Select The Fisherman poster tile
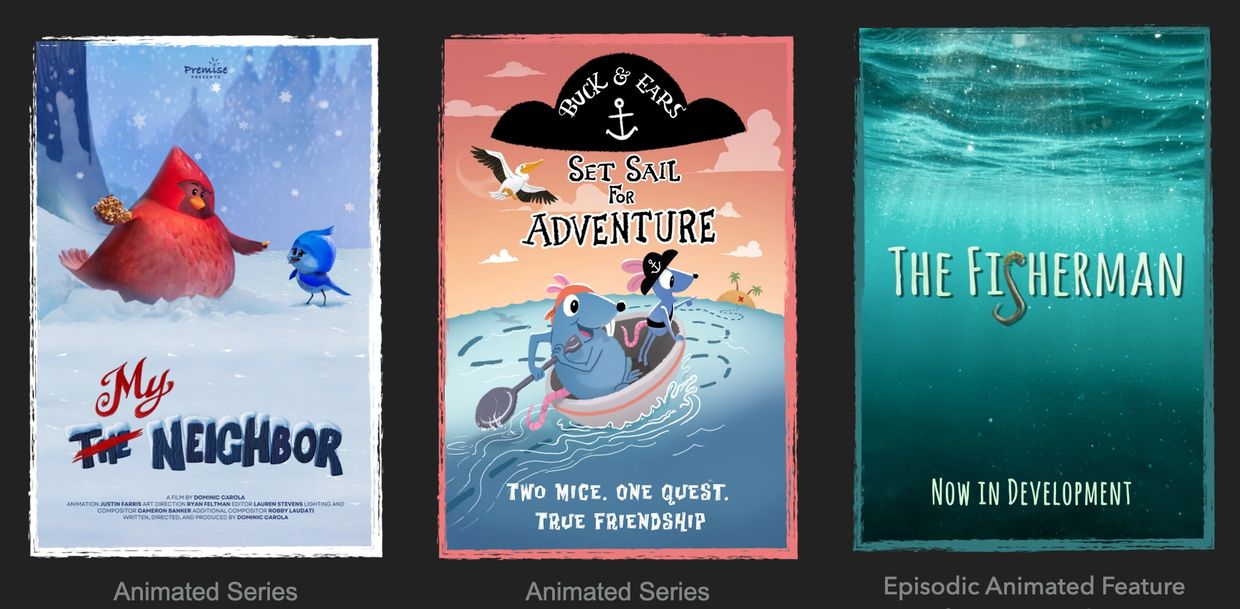The width and height of the screenshot is (1240, 609). 1033,290
